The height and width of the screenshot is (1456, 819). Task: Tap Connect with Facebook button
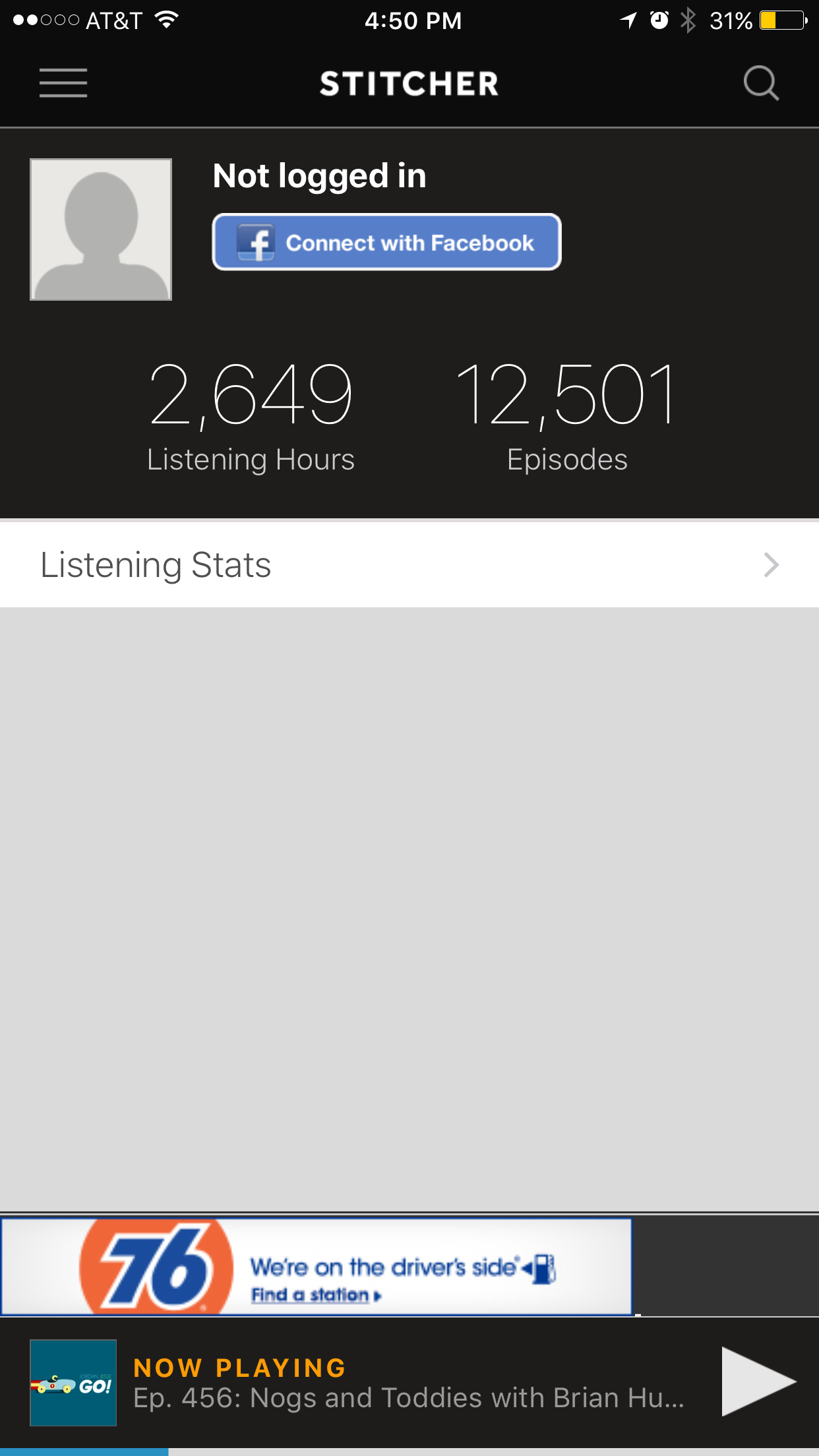[x=386, y=242]
